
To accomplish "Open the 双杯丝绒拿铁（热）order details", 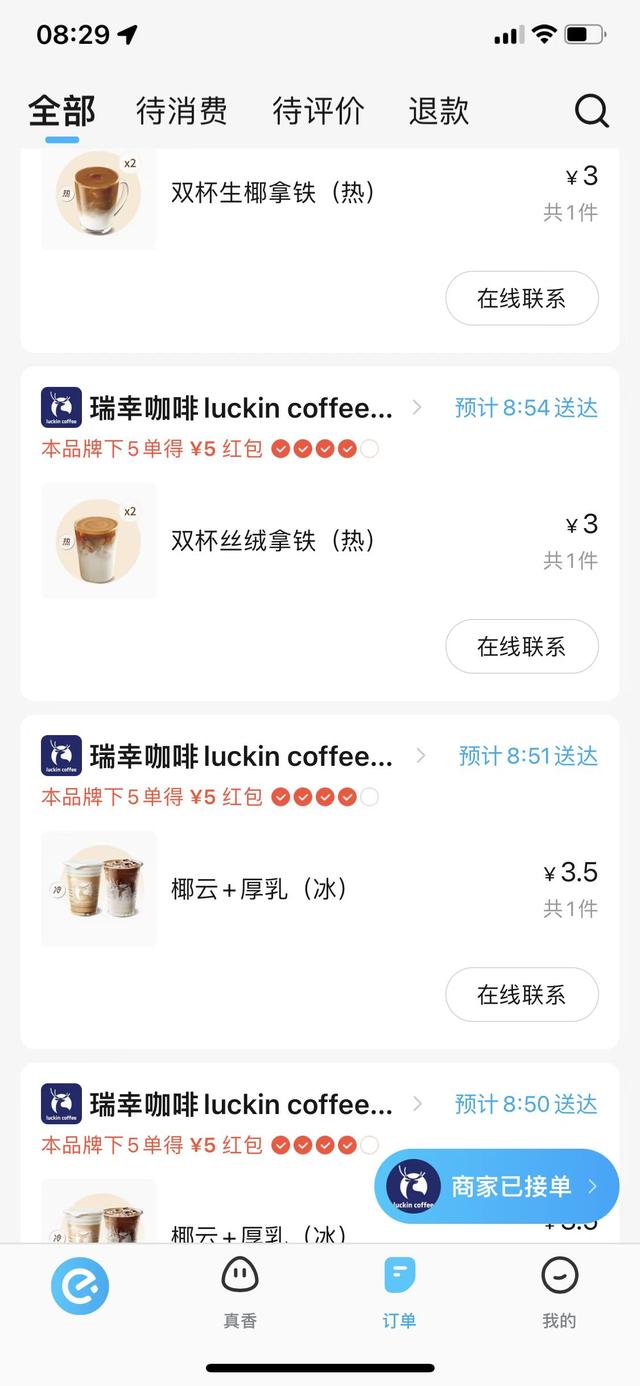I will pos(272,541).
